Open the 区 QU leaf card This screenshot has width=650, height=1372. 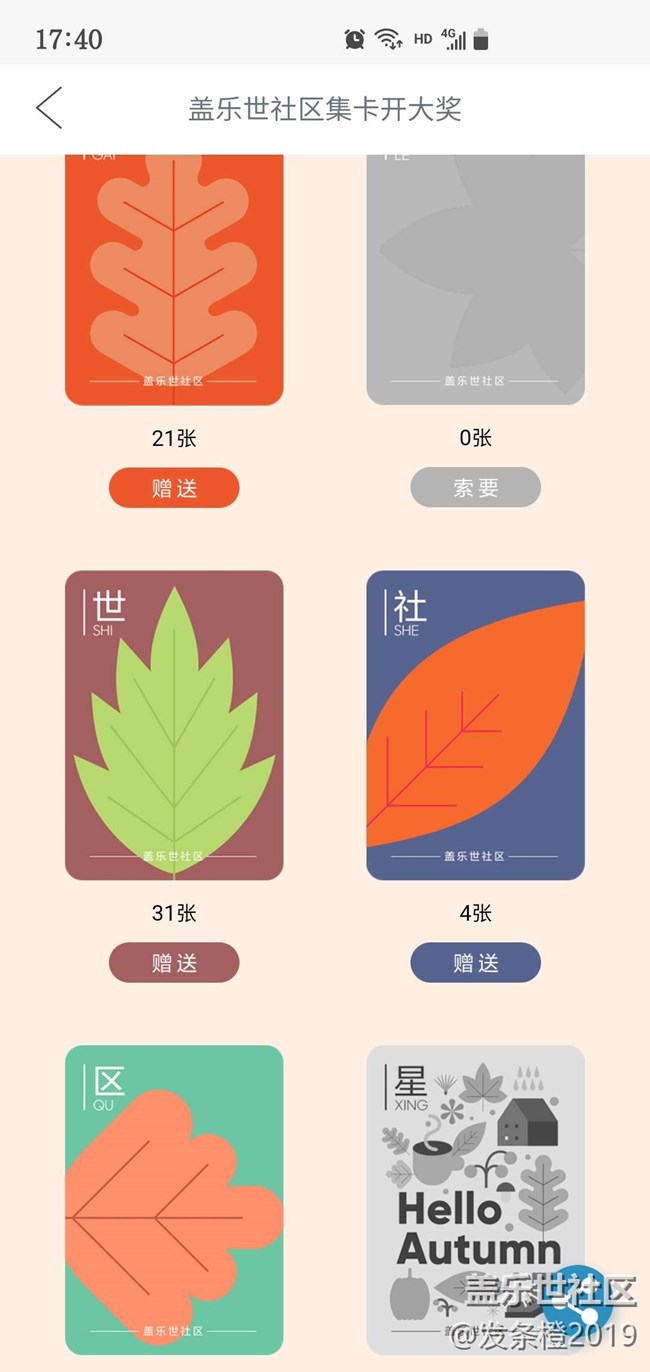click(x=174, y=1200)
